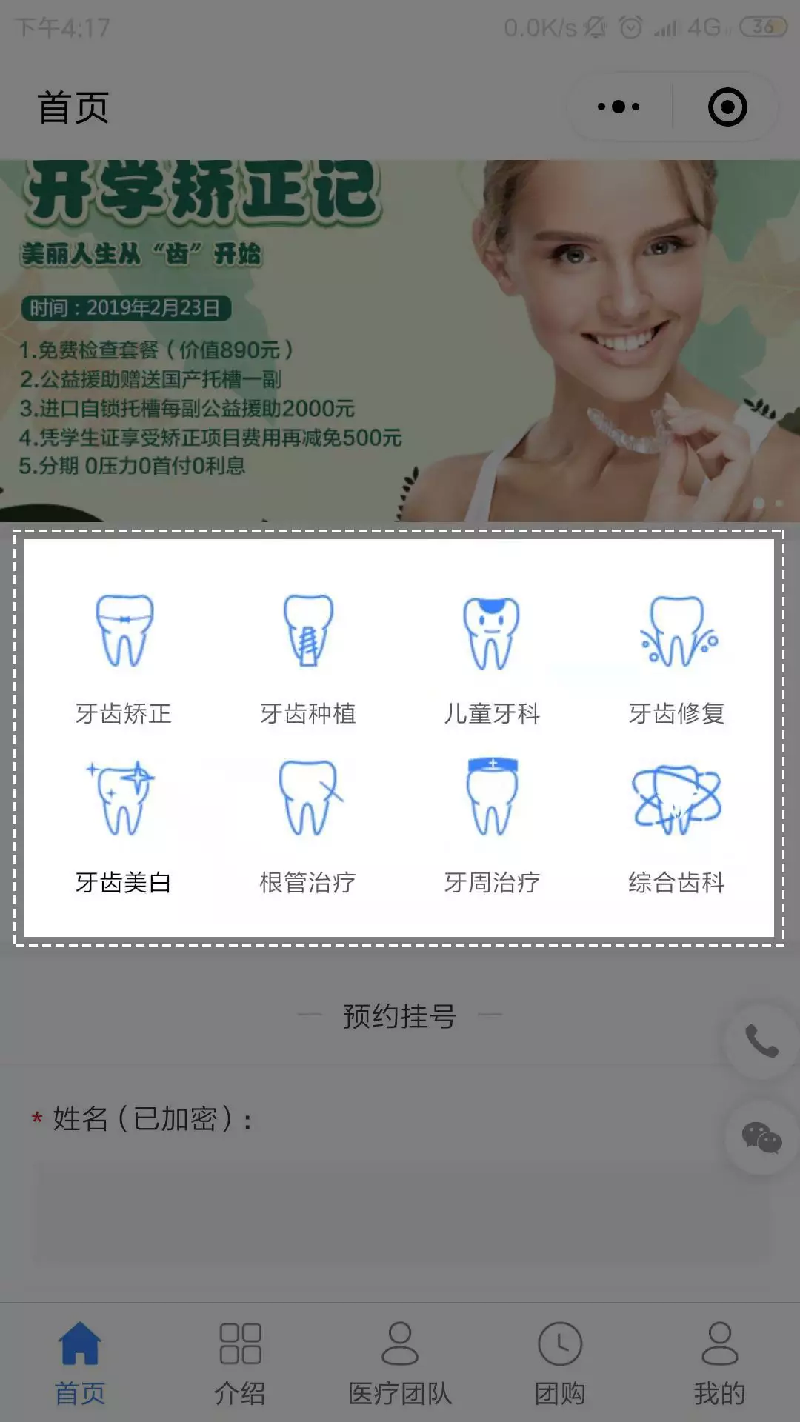The width and height of the screenshot is (800, 1422).
Task: Tap the 姓名 input field
Action: click(x=400, y=1210)
